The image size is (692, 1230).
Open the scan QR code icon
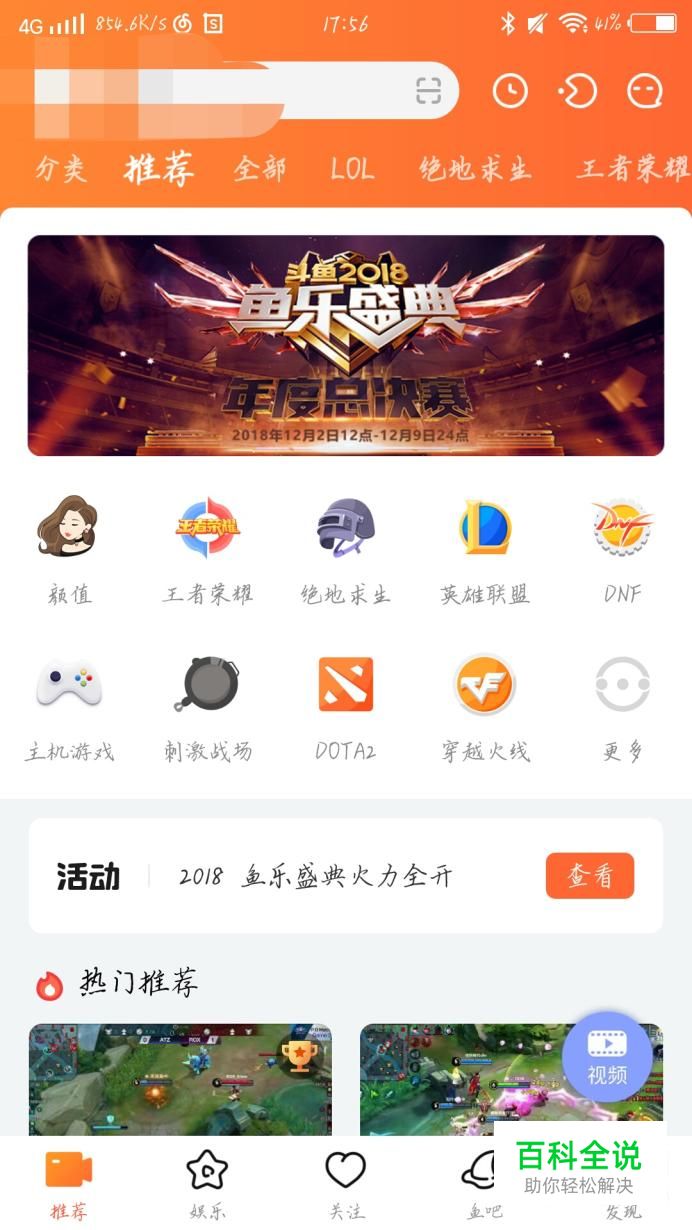click(x=428, y=92)
